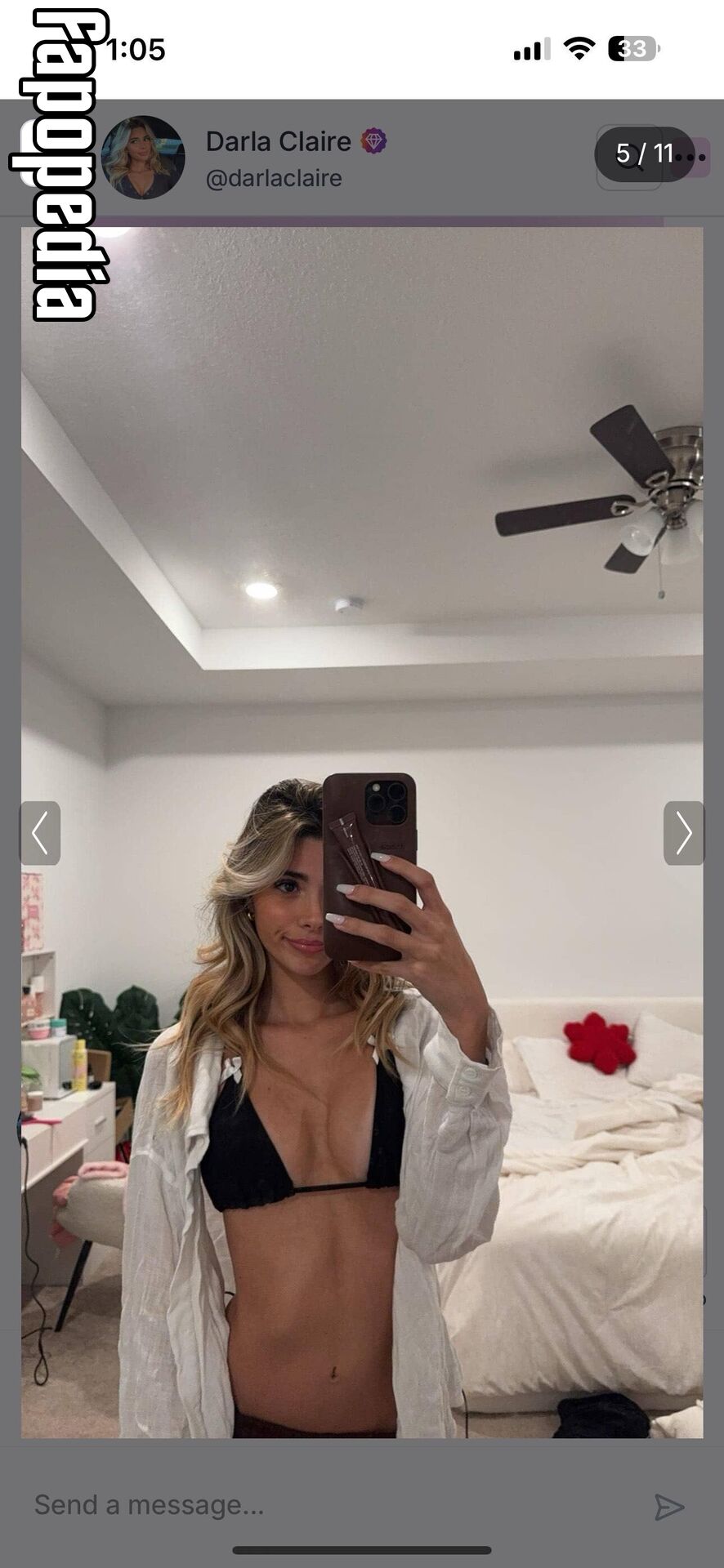Viewport: 724px width, 1568px height.
Task: Go to the previous photo
Action: tap(40, 833)
